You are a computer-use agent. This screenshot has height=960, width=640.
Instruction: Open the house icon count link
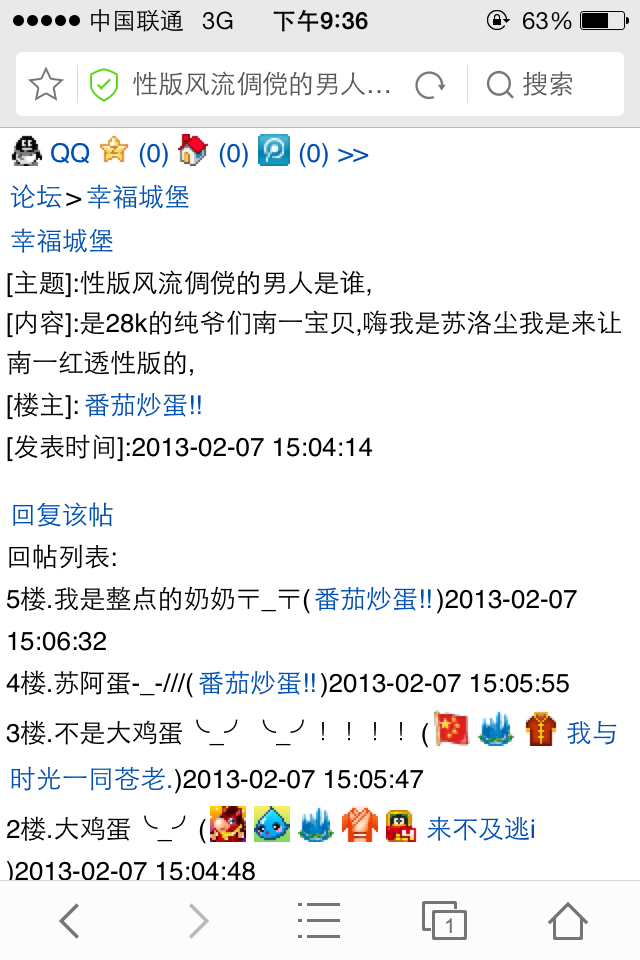[x=233, y=153]
